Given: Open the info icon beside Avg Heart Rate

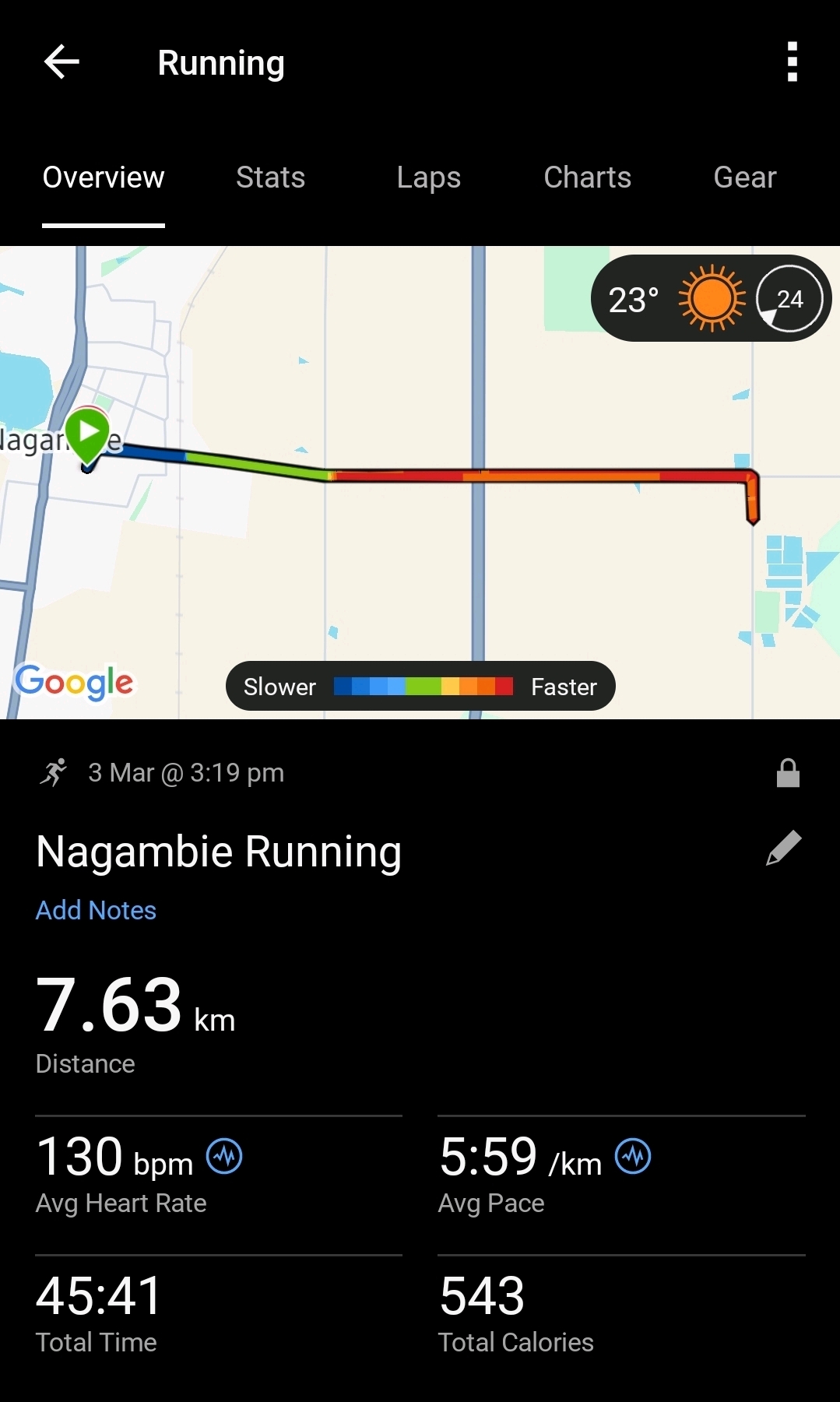Looking at the screenshot, I should click(224, 1156).
